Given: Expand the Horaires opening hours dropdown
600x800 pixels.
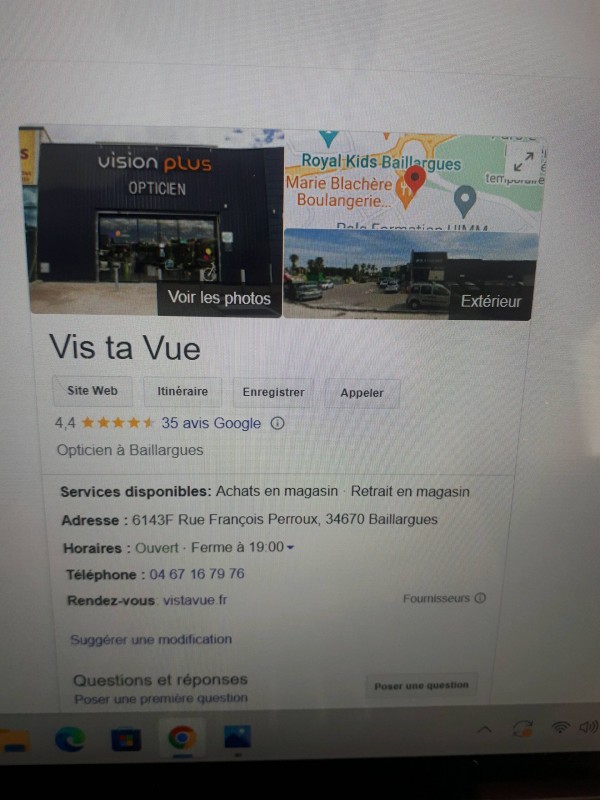Looking at the screenshot, I should pos(290,547).
